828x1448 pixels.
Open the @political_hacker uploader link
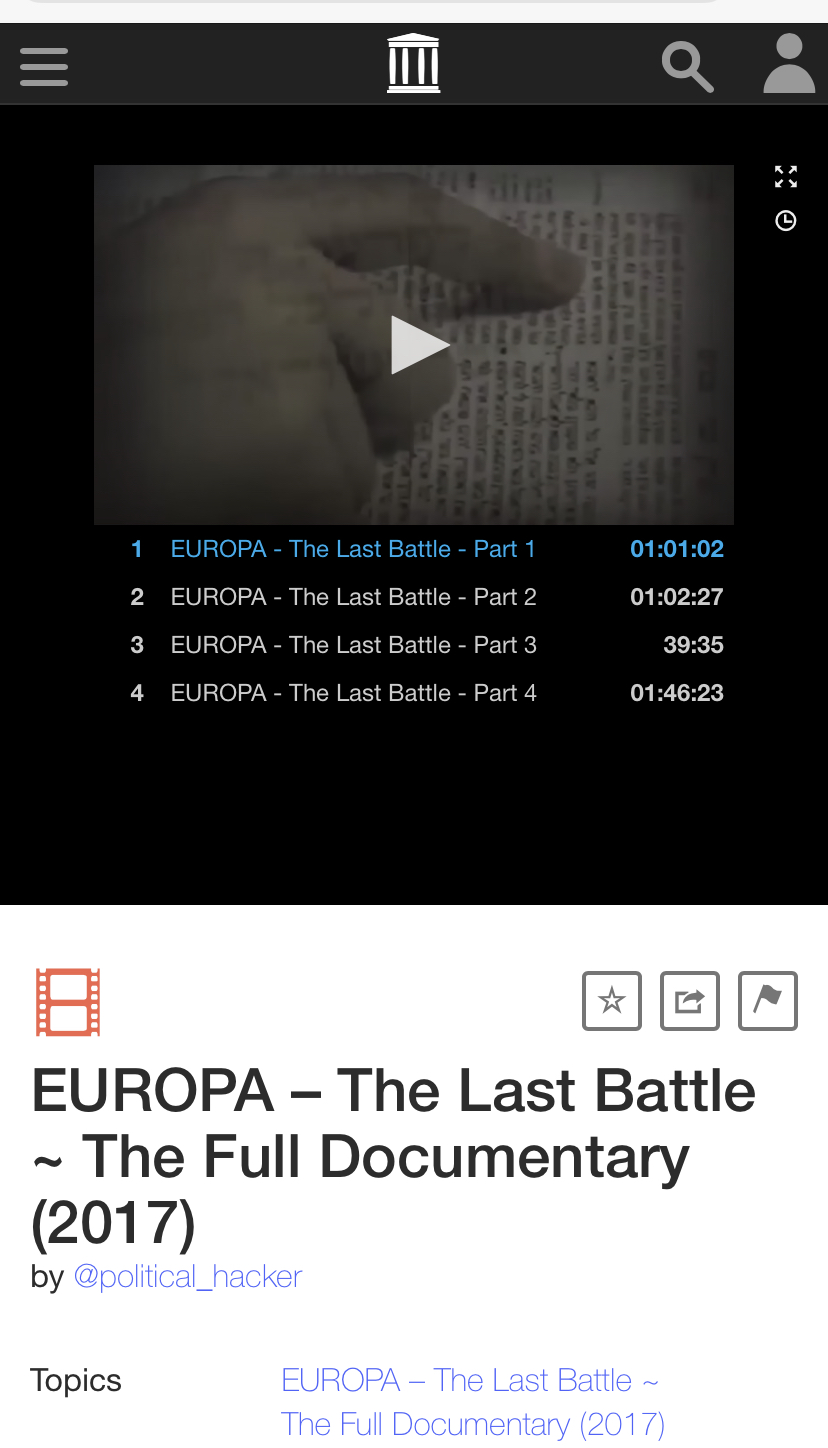188,1277
